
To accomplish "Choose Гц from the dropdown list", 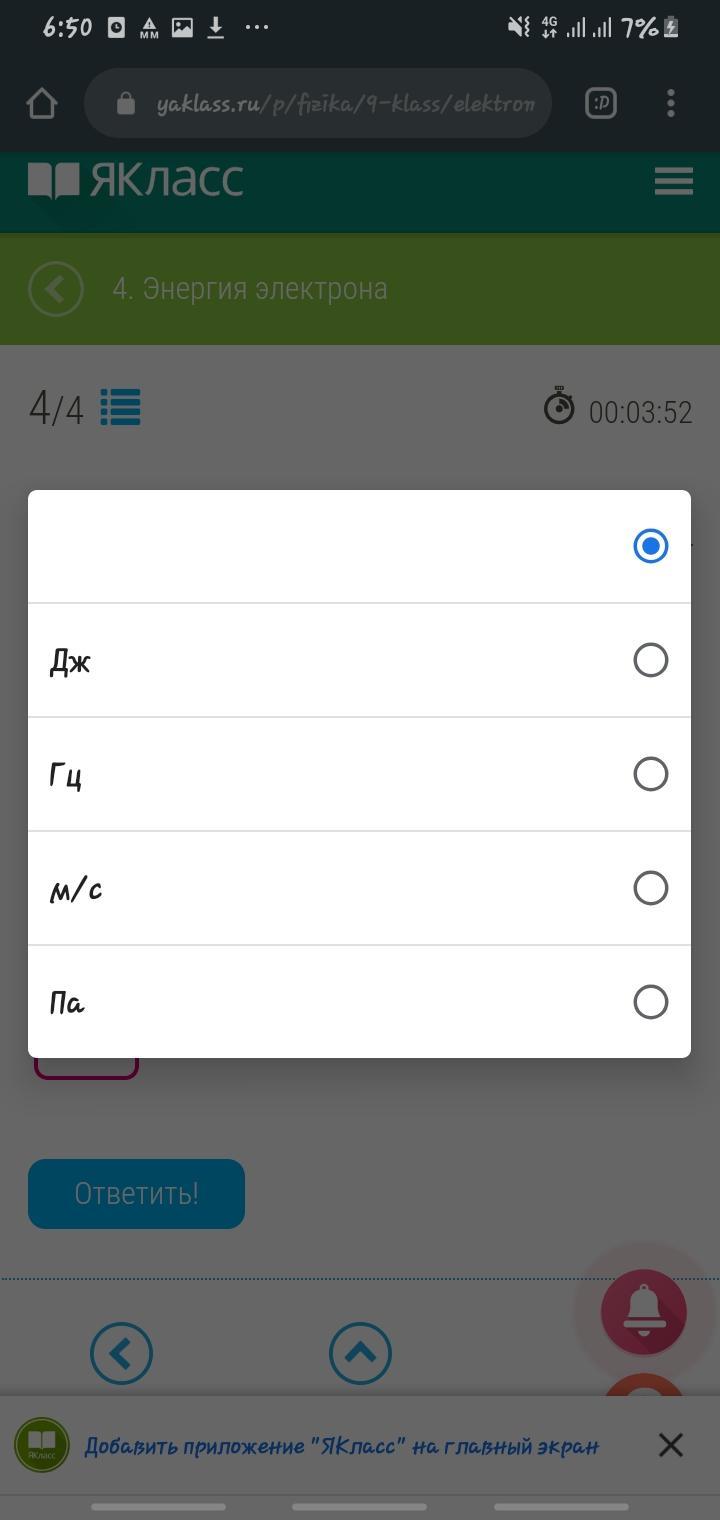I will (359, 774).
